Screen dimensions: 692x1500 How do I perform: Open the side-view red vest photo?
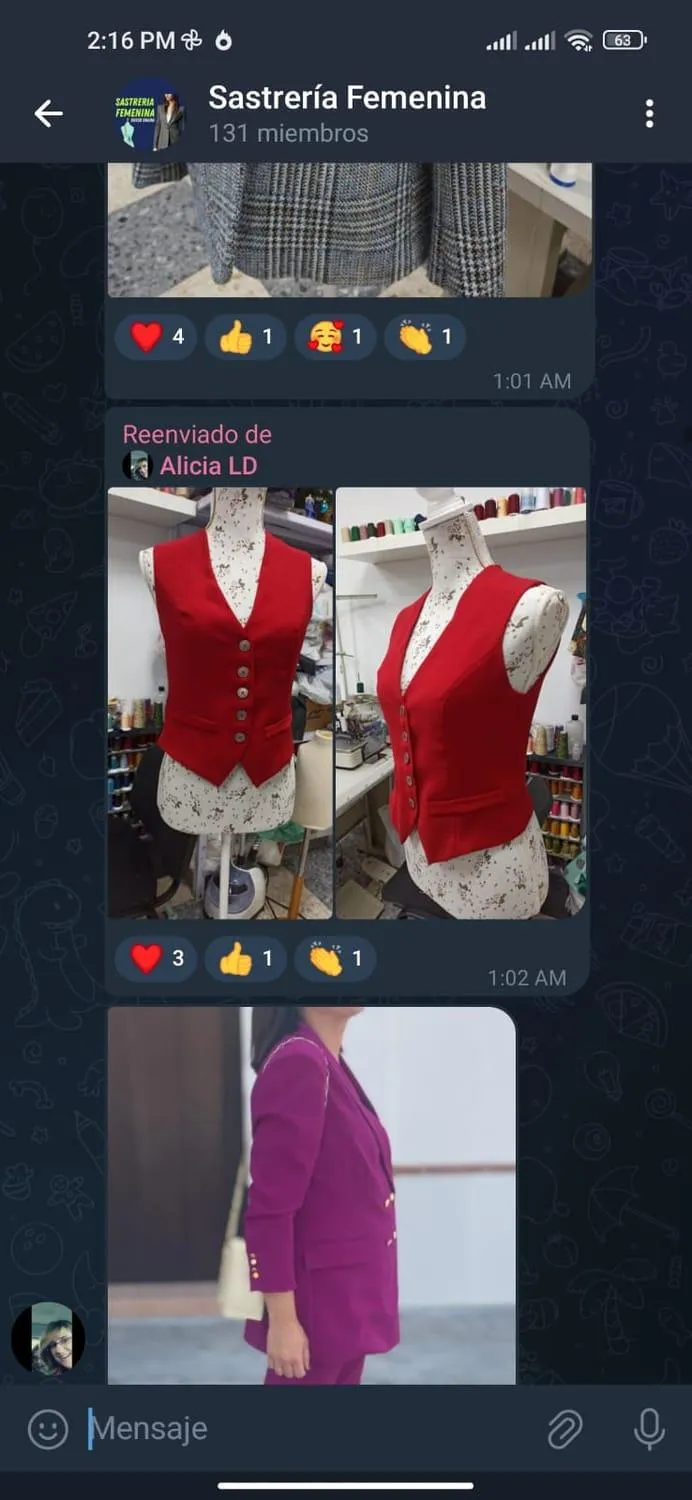[461, 703]
